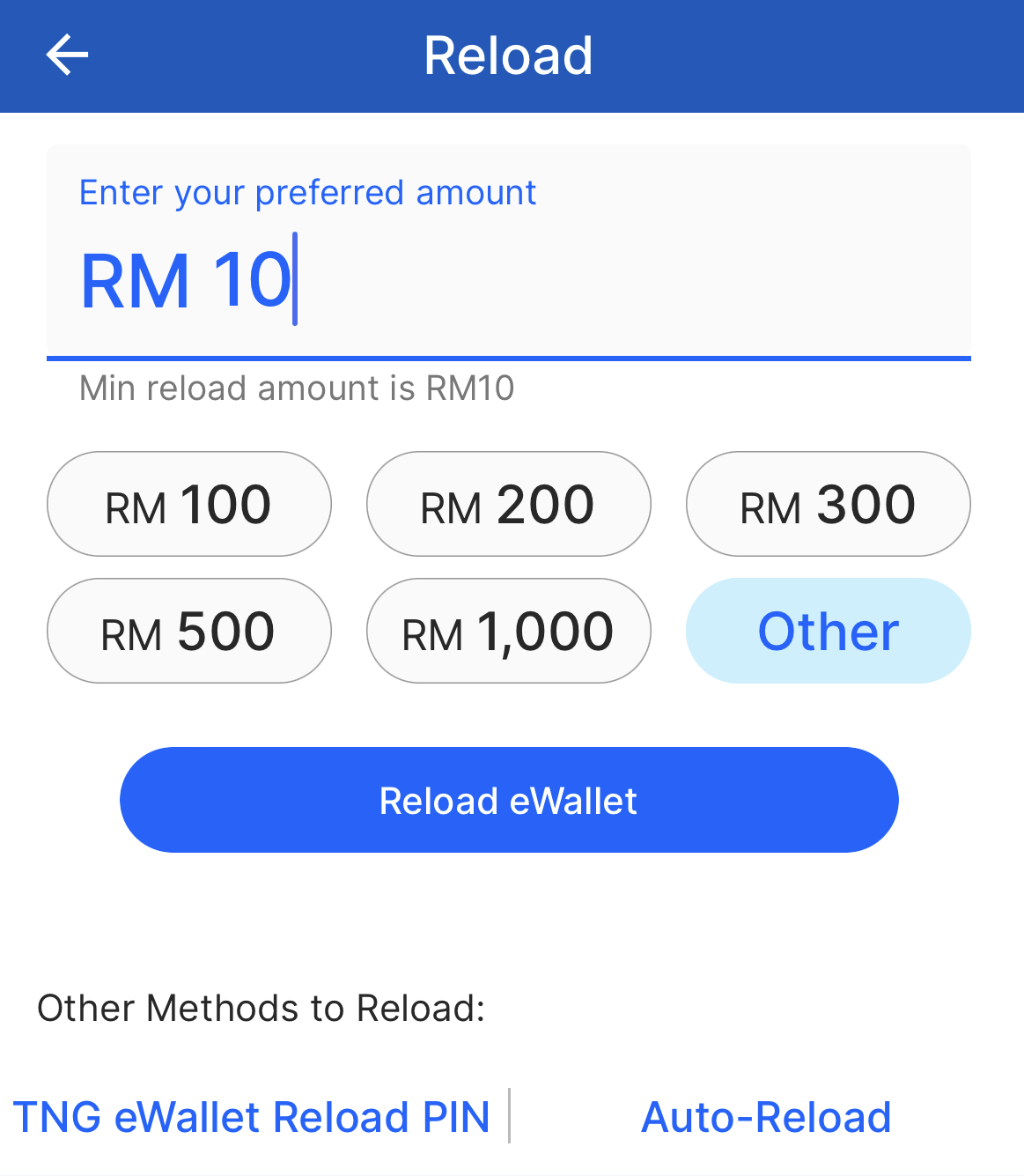Tap Other Methods to Reload heading
Image resolution: width=1024 pixels, height=1176 pixels.
click(262, 1009)
